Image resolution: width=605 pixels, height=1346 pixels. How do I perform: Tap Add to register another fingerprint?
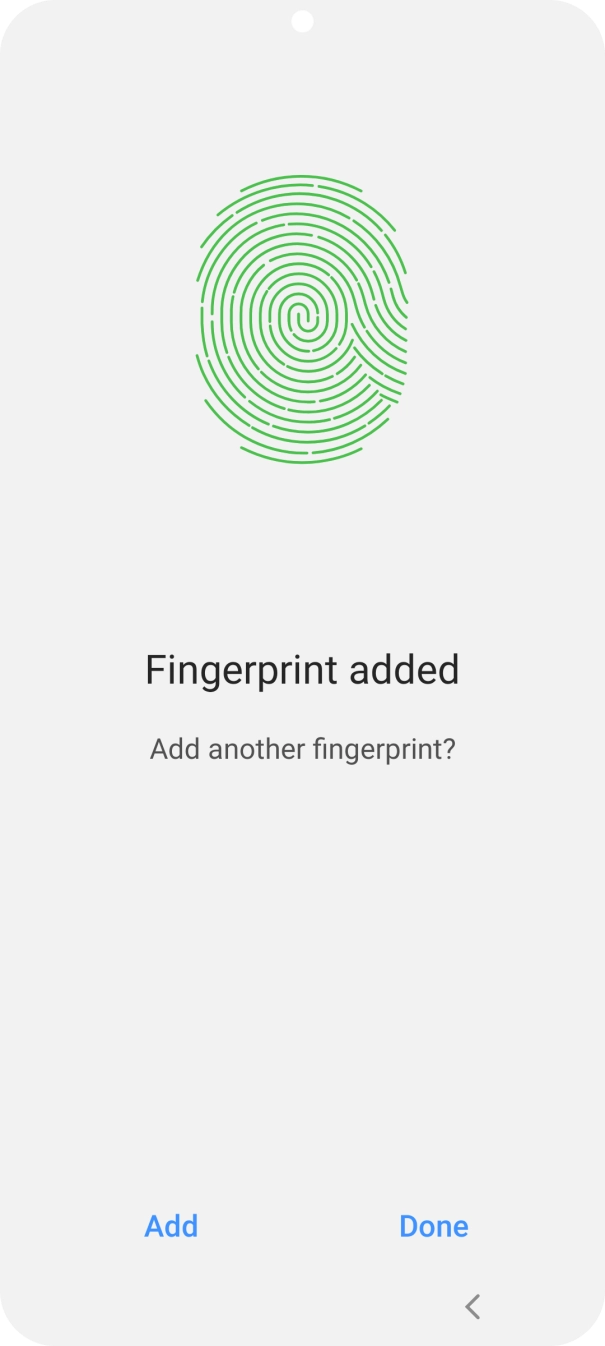(x=171, y=1226)
